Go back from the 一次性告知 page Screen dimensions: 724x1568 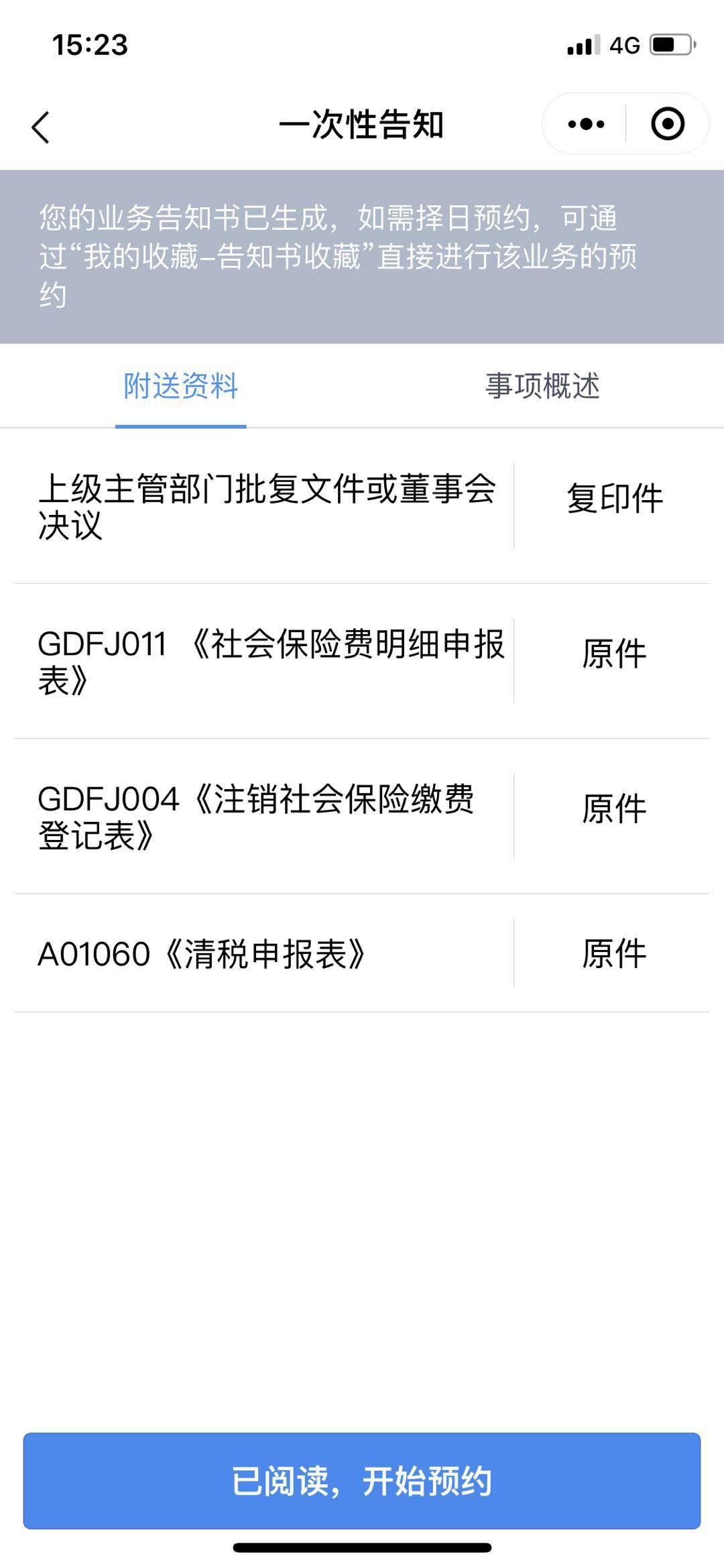point(41,127)
